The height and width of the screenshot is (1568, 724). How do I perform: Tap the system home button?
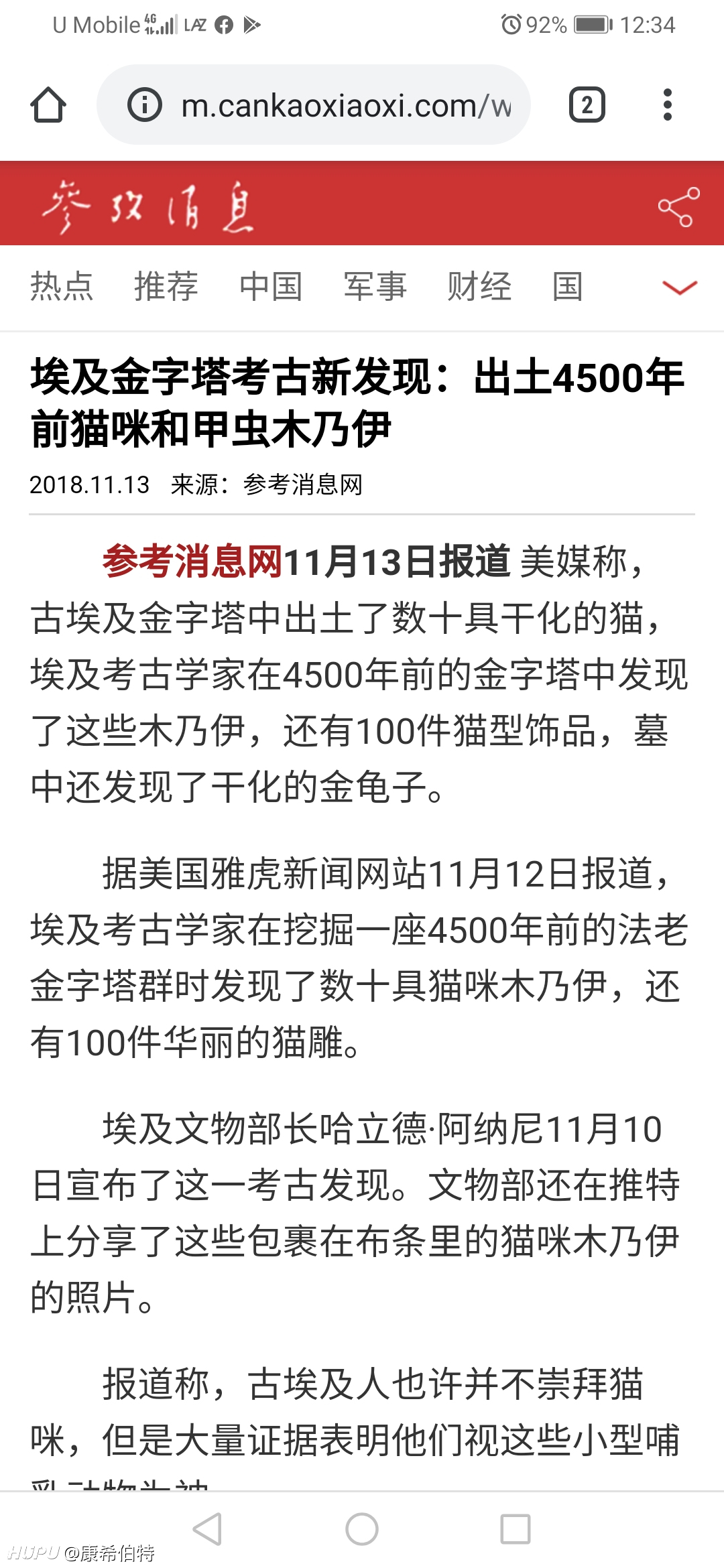tap(362, 1529)
